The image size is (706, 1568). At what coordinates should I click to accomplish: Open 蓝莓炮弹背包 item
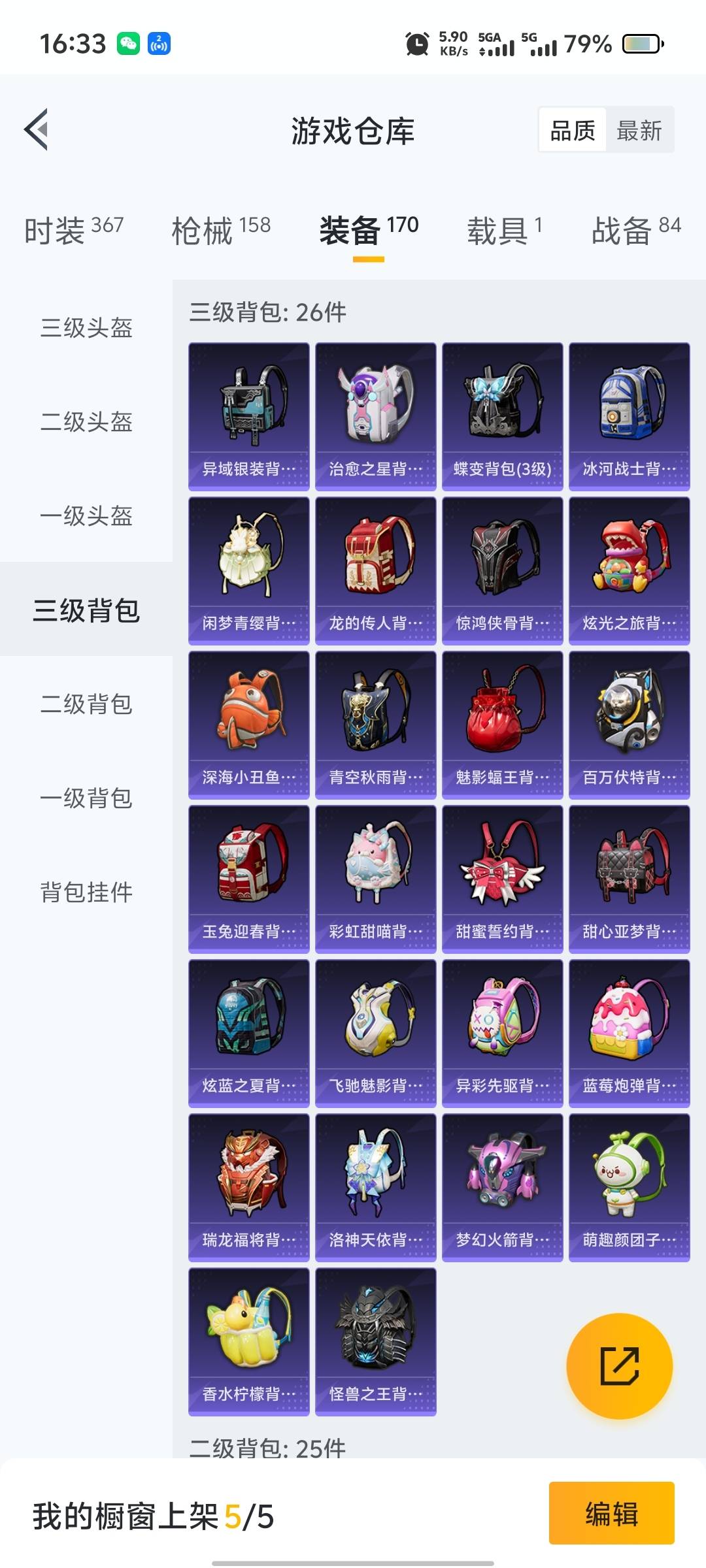click(x=629, y=1033)
